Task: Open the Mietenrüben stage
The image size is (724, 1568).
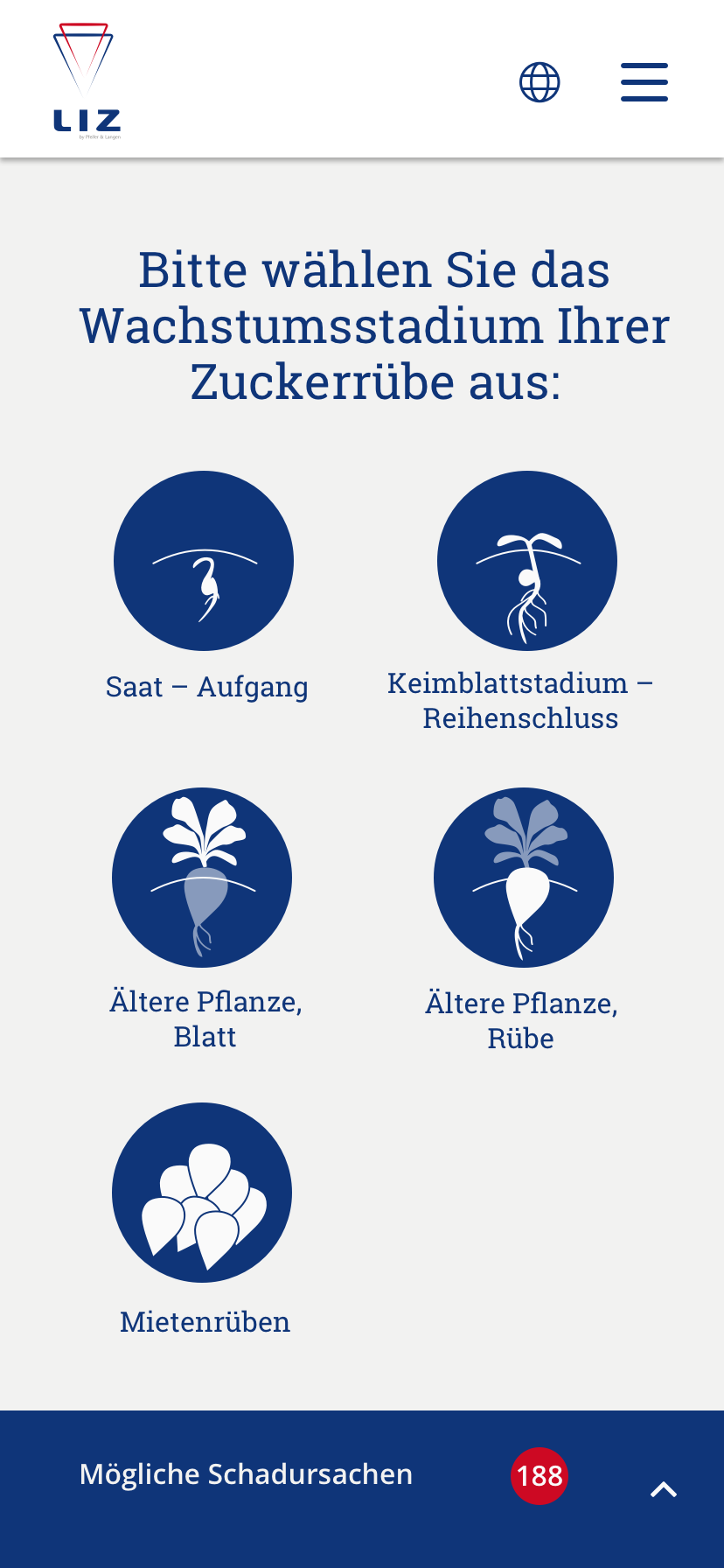Action: [x=202, y=1193]
